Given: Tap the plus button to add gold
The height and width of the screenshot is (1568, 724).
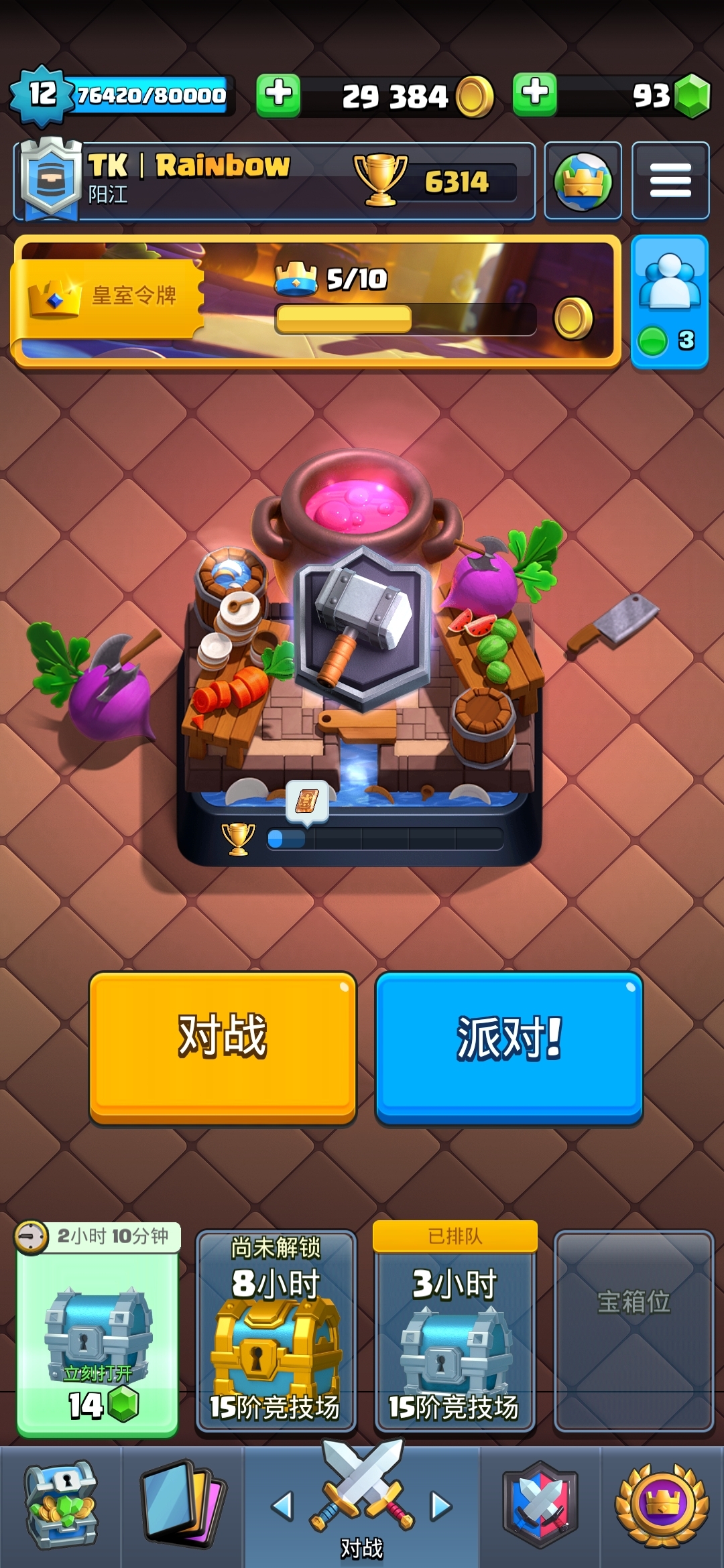Looking at the screenshot, I should pos(278,94).
